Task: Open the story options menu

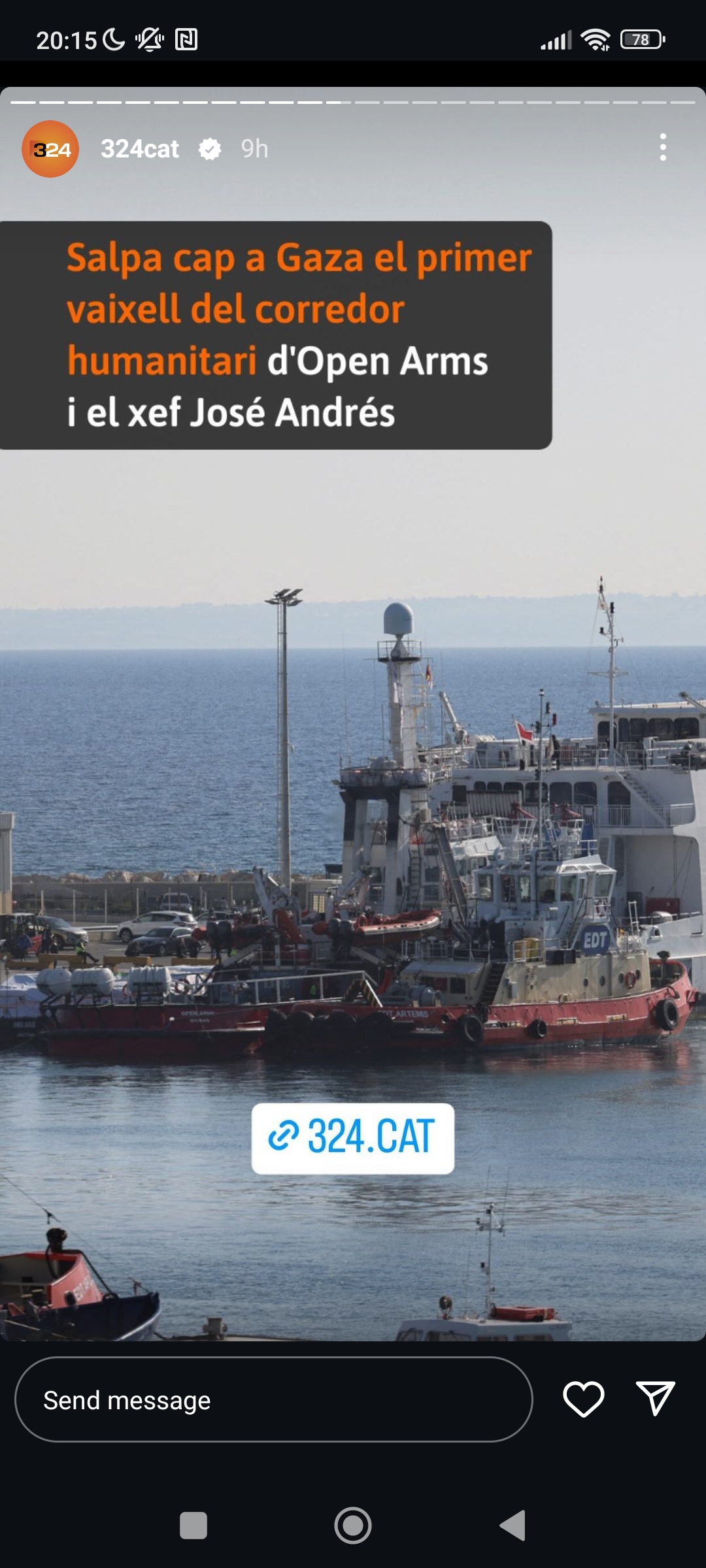Action: pos(663,148)
